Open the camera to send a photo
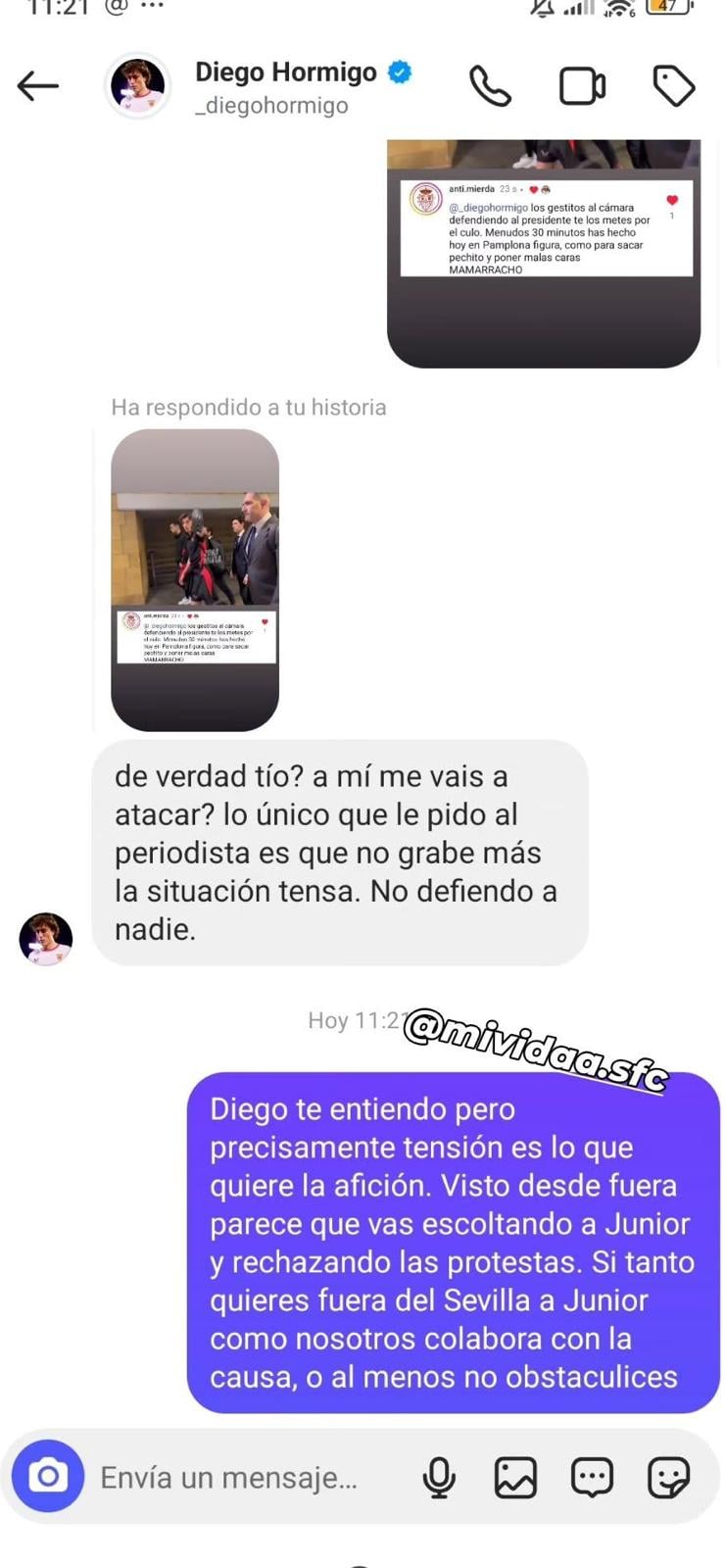This screenshot has height=1568, width=725. [x=47, y=1476]
